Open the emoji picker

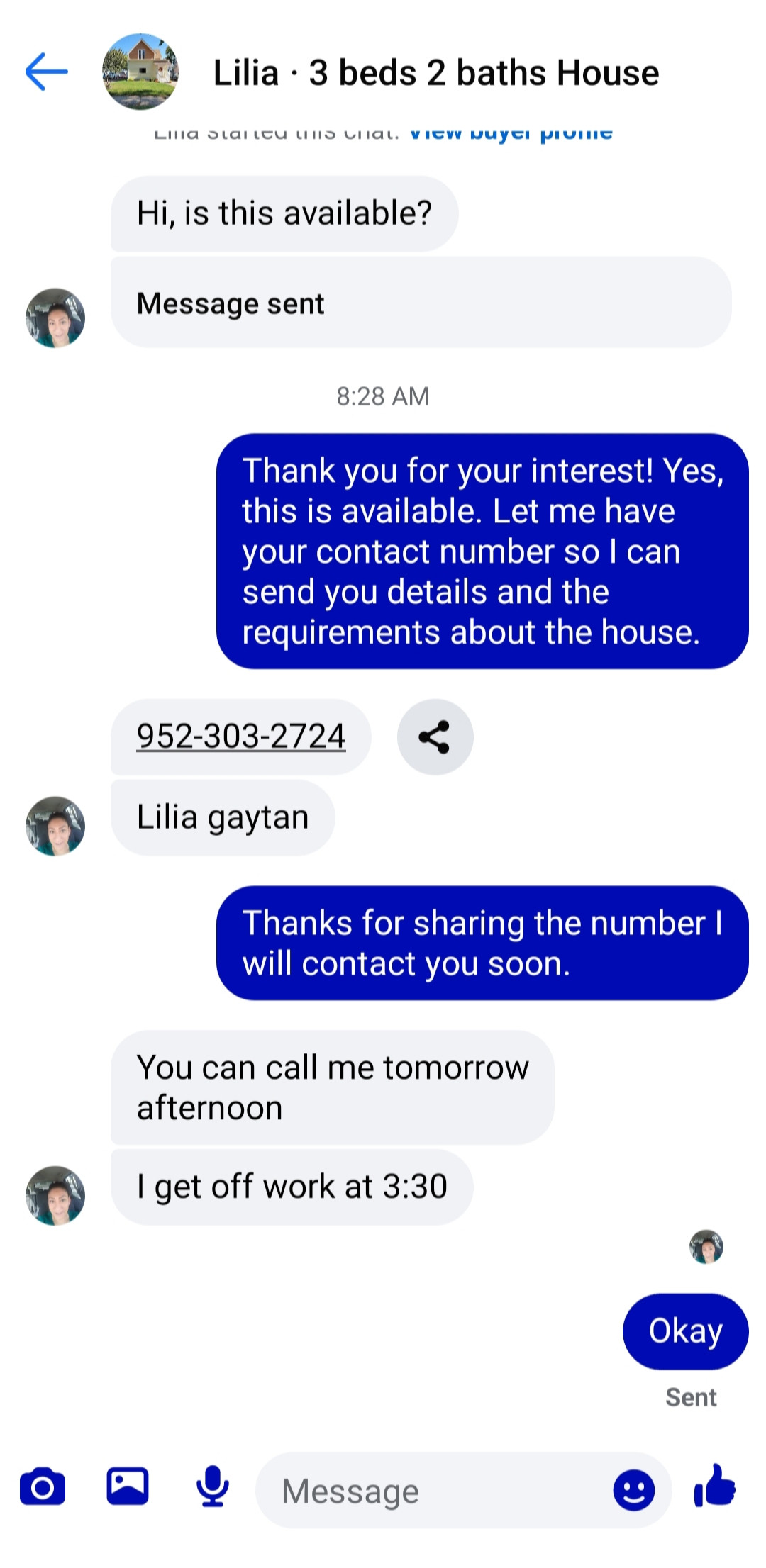[x=633, y=1490]
